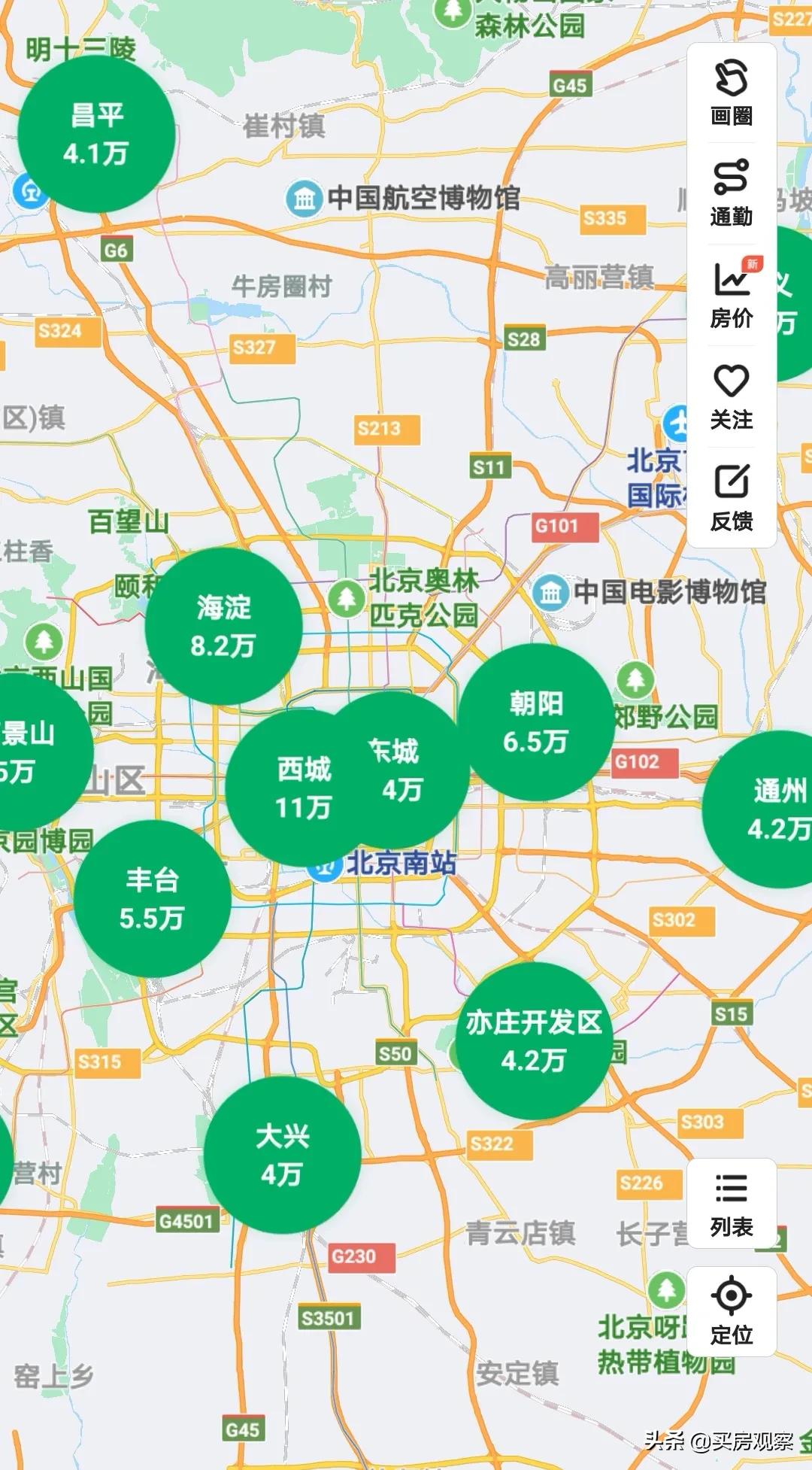Select the 大兴 4万 district bubble
The image size is (812, 1470).
282,1156
